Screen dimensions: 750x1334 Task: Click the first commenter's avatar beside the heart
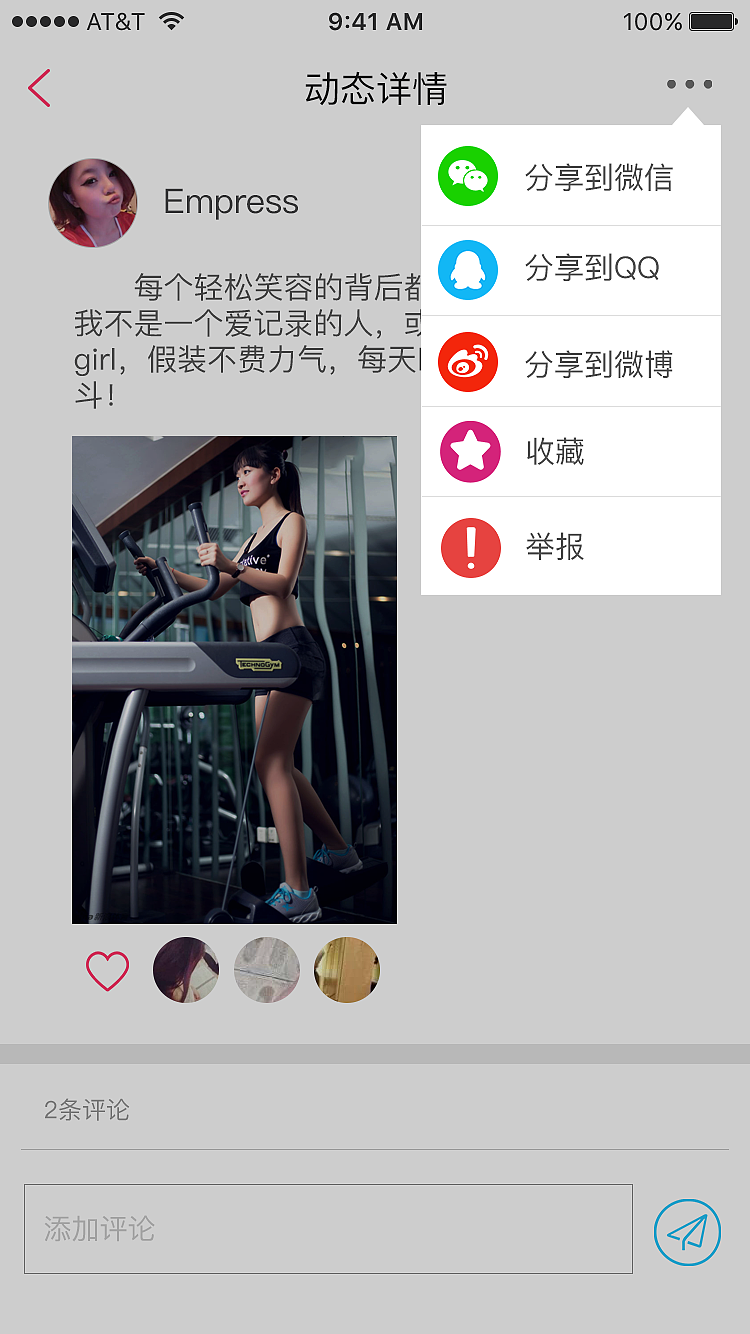186,969
